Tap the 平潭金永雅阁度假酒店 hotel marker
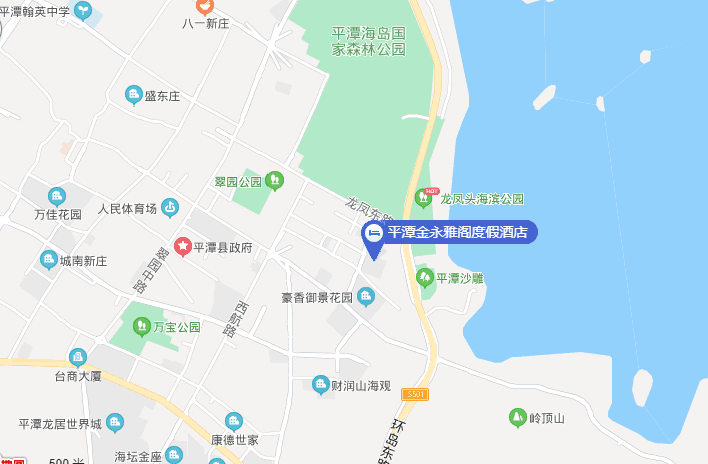708x464 pixels. 373,233
